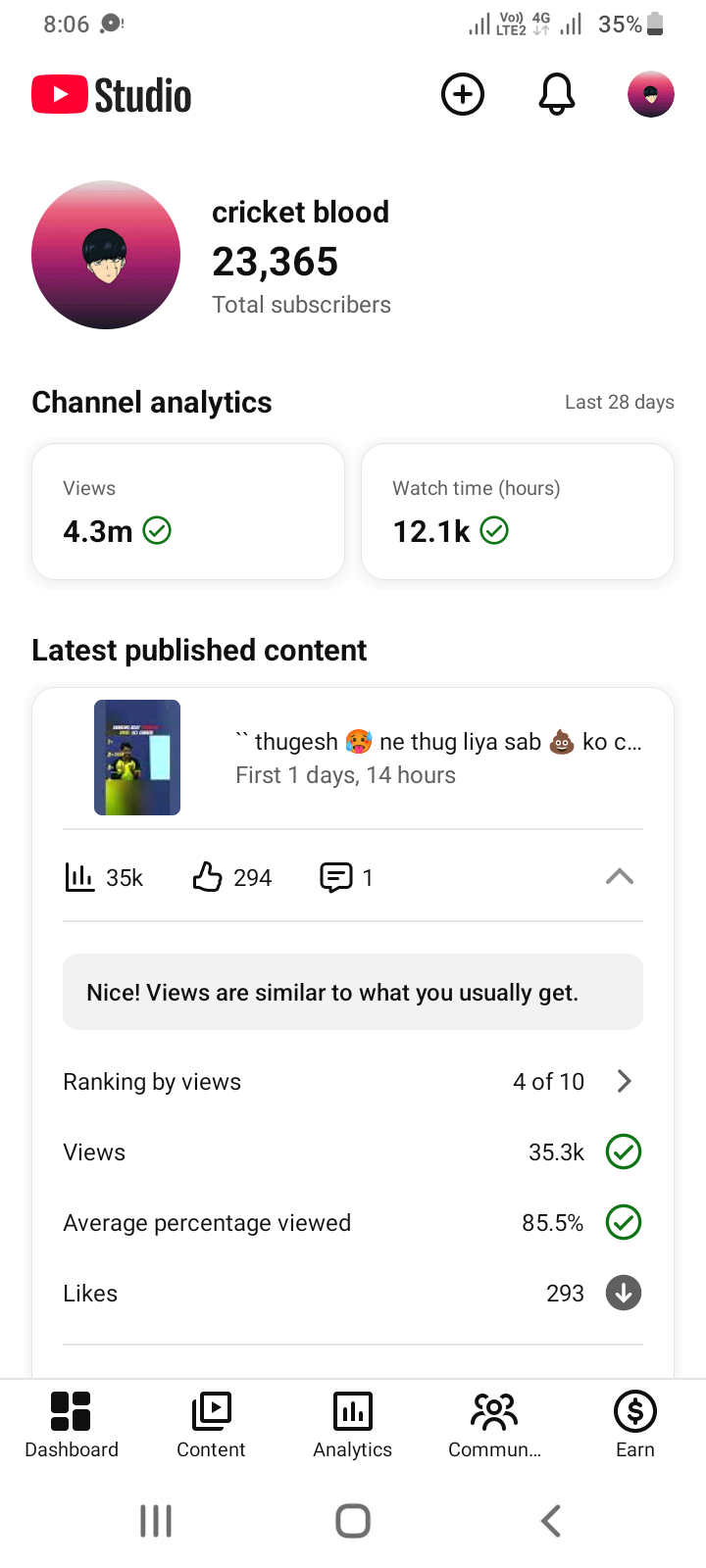The image size is (706, 1568).
Task: Go to the Earn tab
Action: pos(635,1426)
